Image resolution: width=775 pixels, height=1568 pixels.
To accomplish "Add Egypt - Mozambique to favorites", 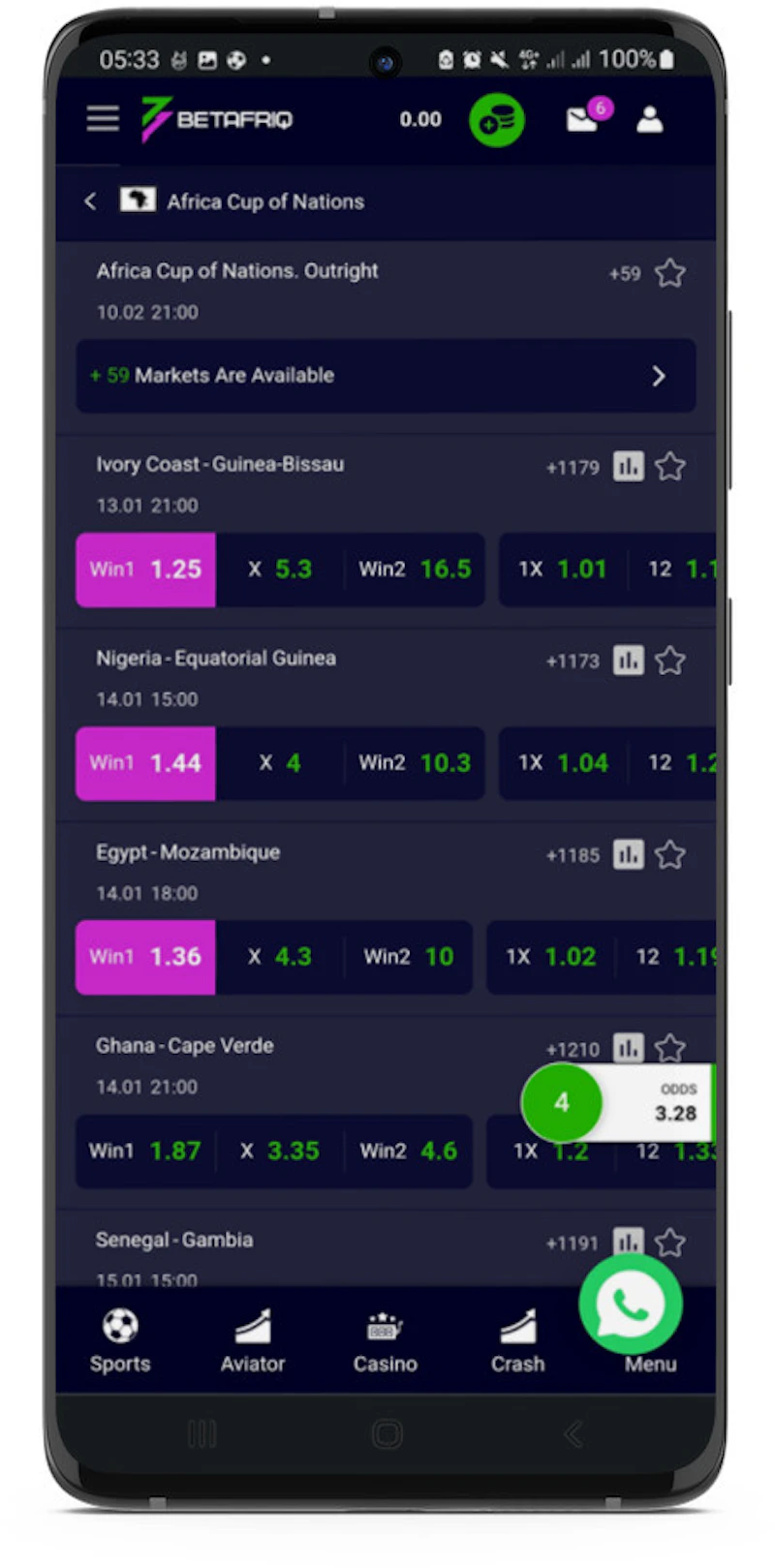I will (669, 855).
